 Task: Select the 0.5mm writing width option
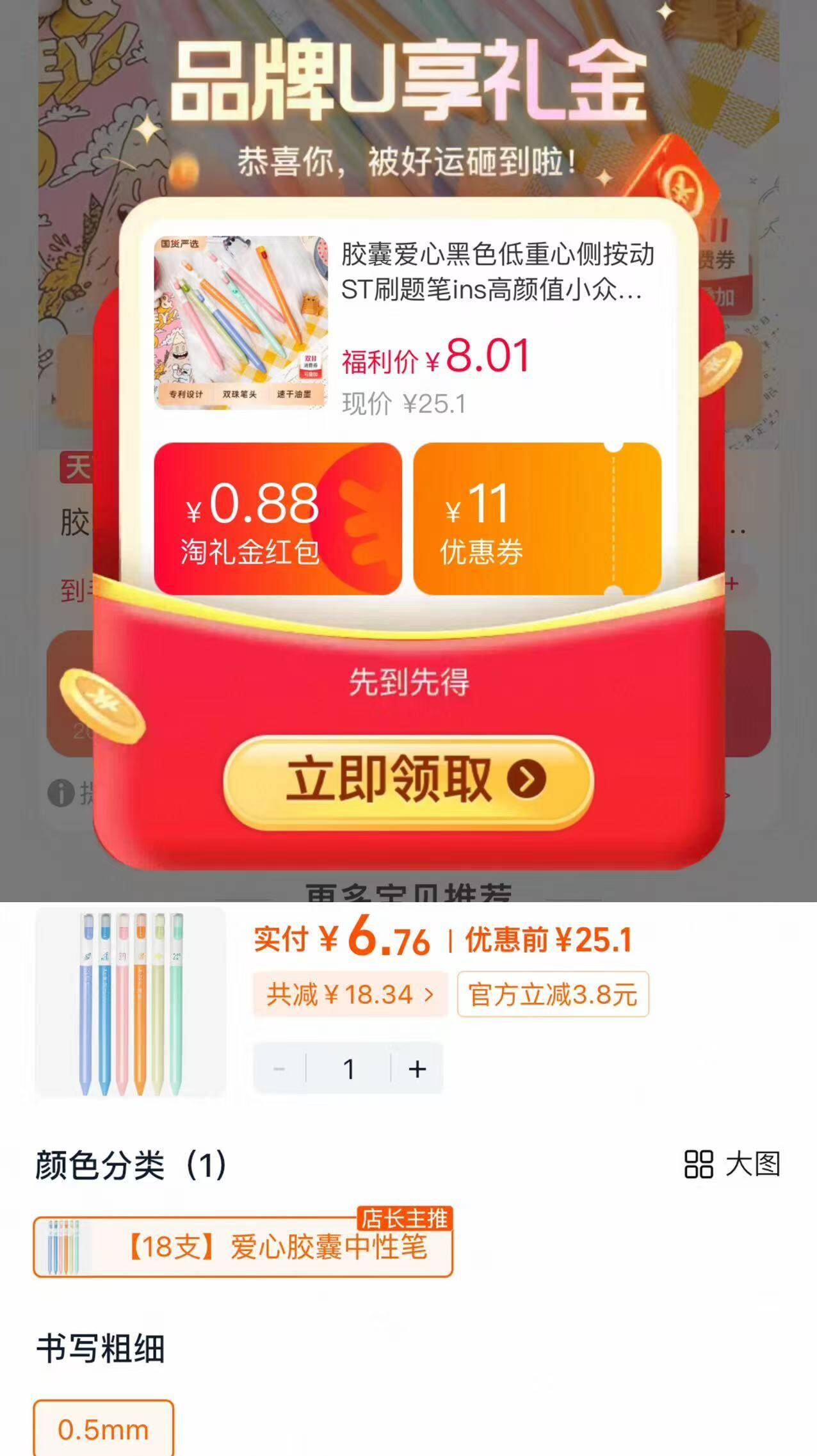102,1430
